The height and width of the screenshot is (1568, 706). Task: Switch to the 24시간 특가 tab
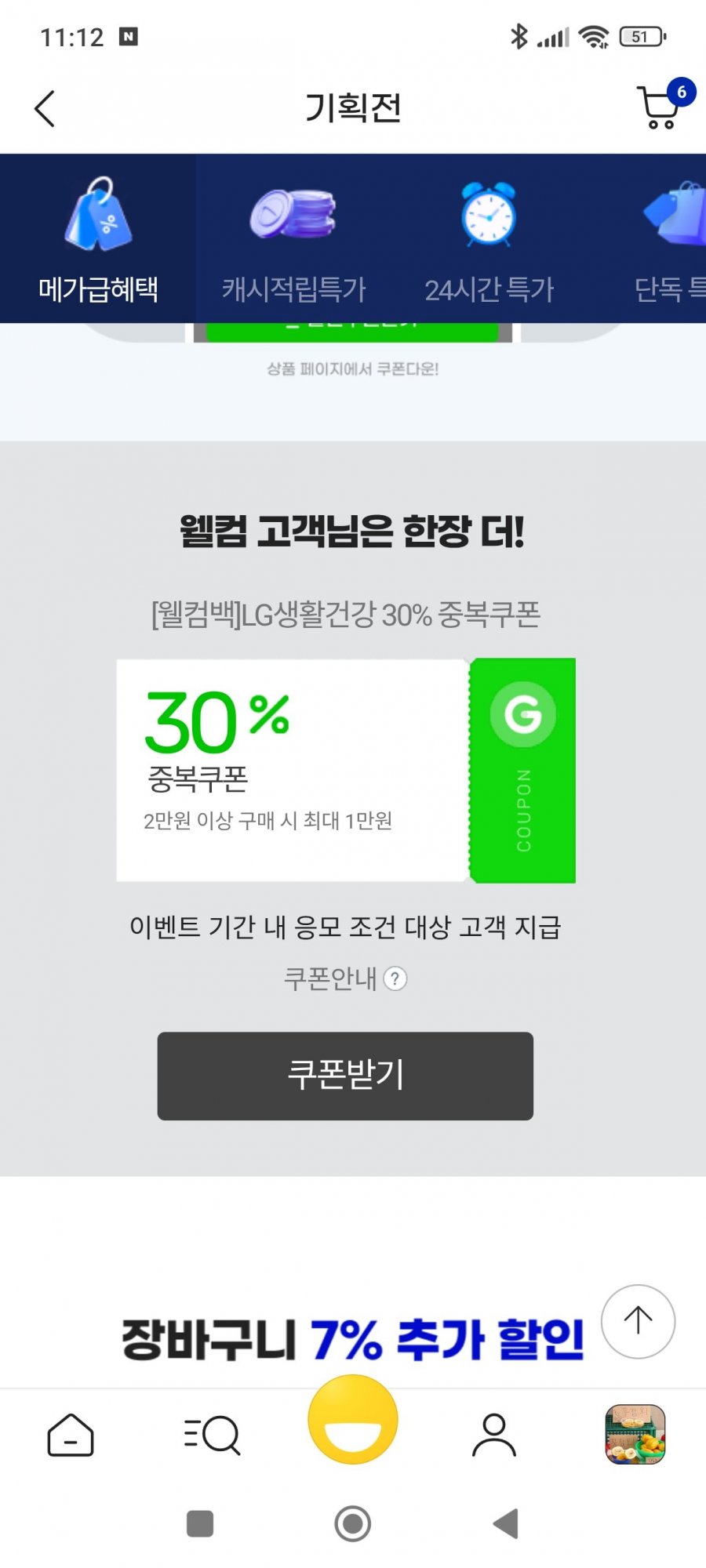[x=489, y=239]
